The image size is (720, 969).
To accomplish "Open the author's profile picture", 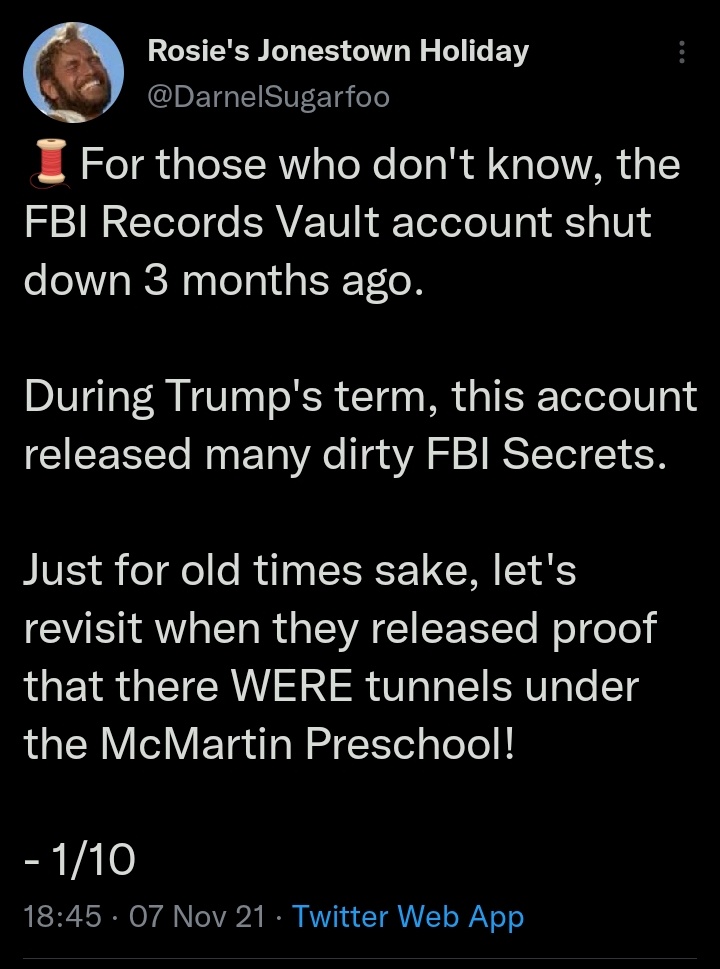I will [74, 70].
